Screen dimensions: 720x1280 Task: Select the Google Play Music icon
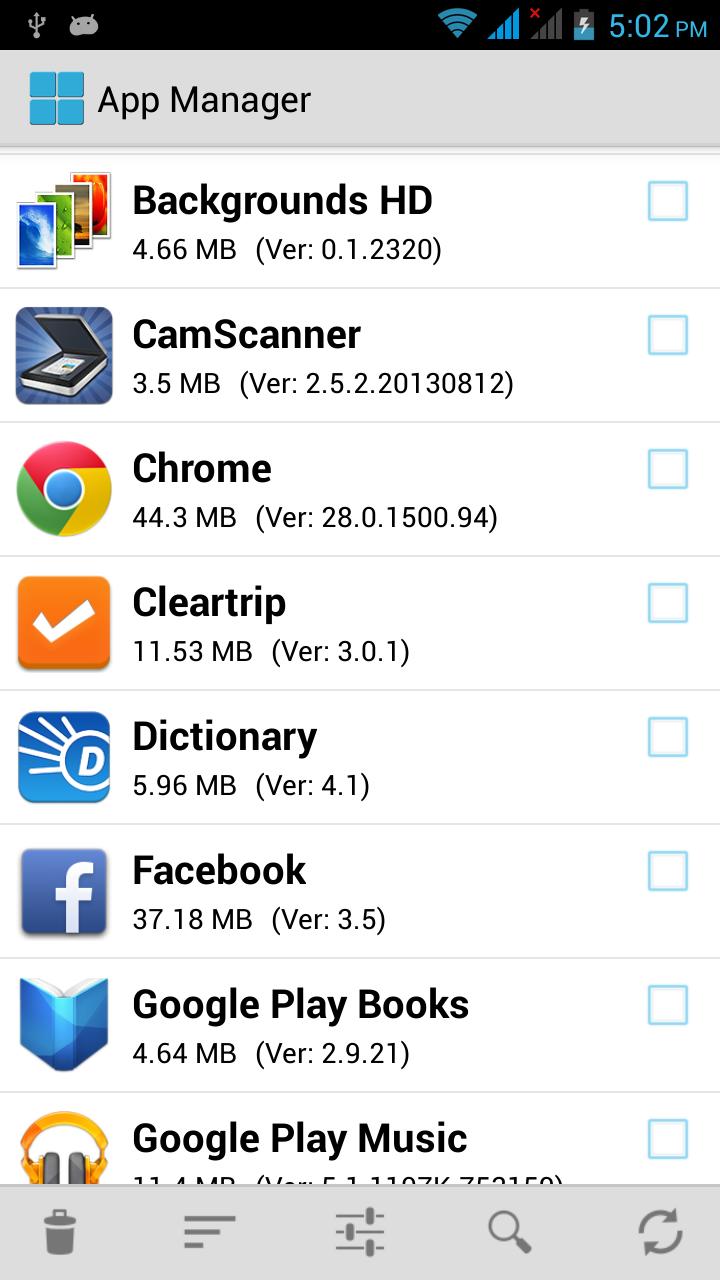pos(63,1150)
